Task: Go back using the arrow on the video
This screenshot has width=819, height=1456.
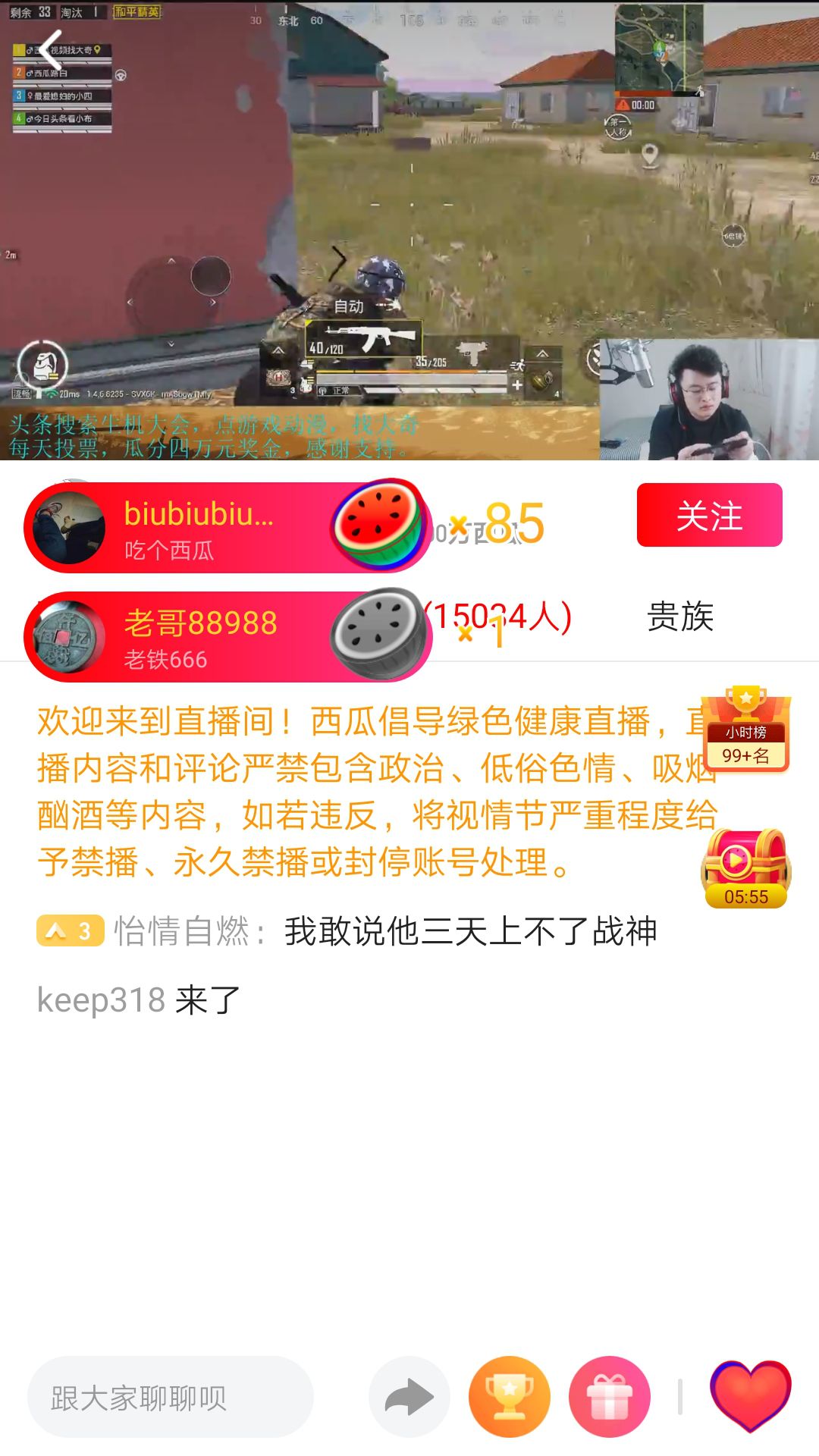Action: [52, 52]
